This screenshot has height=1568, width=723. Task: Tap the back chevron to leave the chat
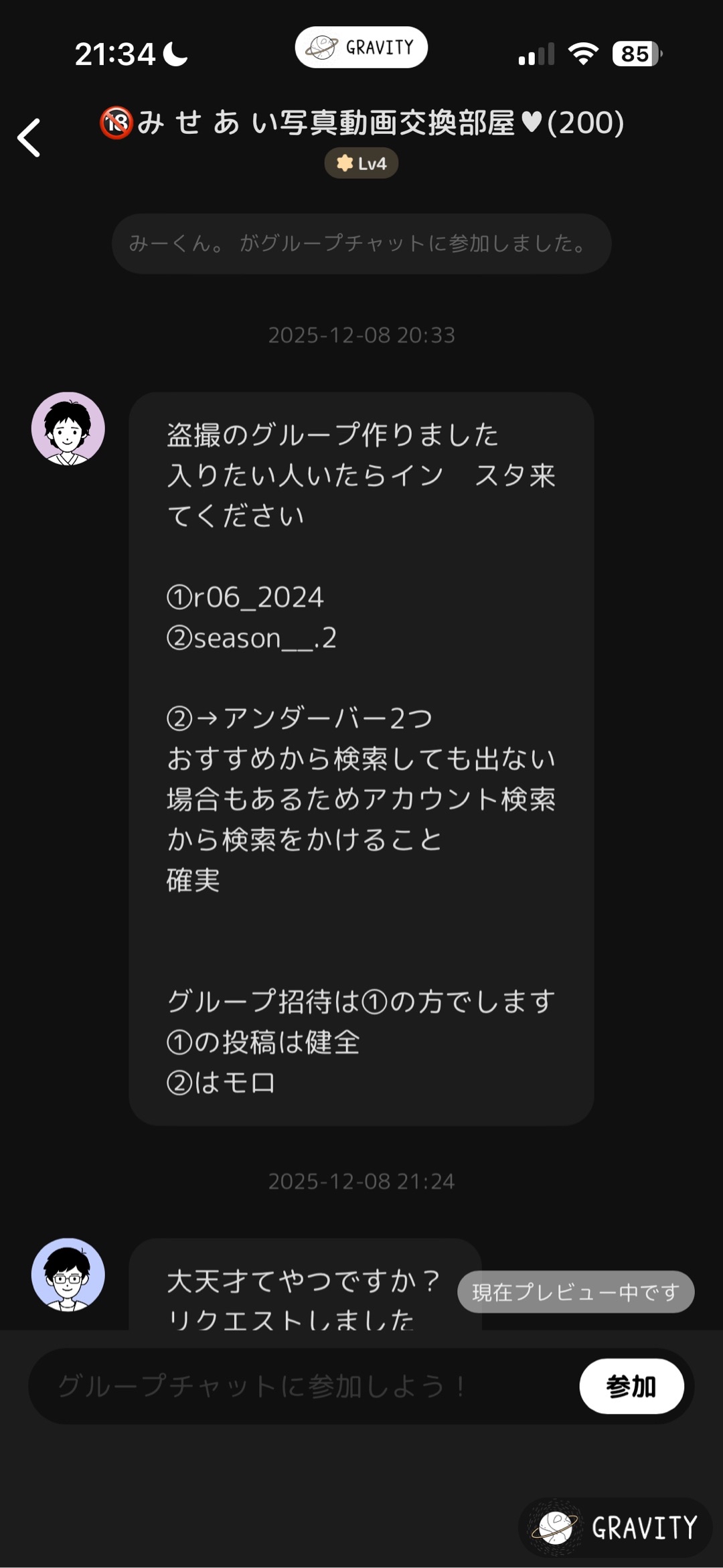pos(28,137)
